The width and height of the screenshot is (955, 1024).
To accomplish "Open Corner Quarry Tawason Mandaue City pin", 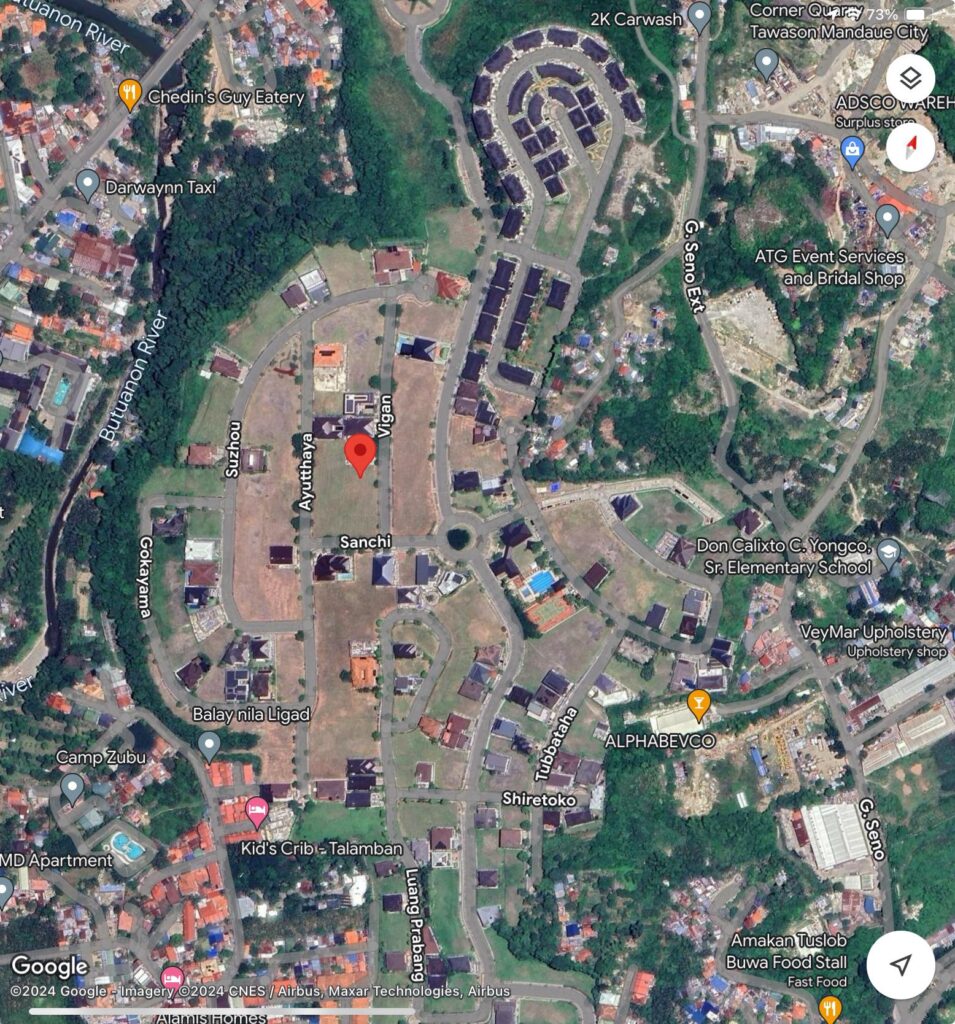I will click(x=766, y=63).
